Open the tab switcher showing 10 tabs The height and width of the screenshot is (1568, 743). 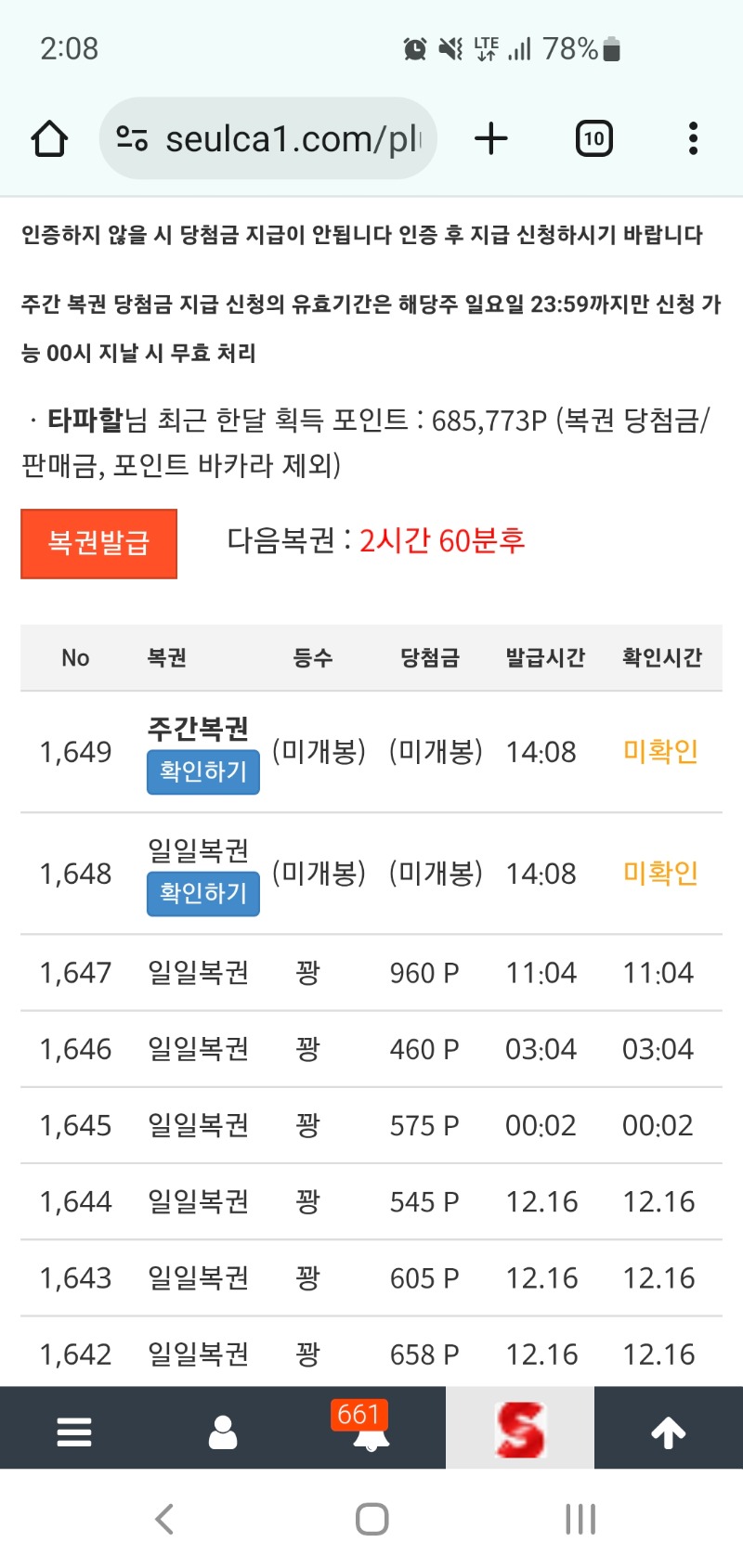(593, 139)
